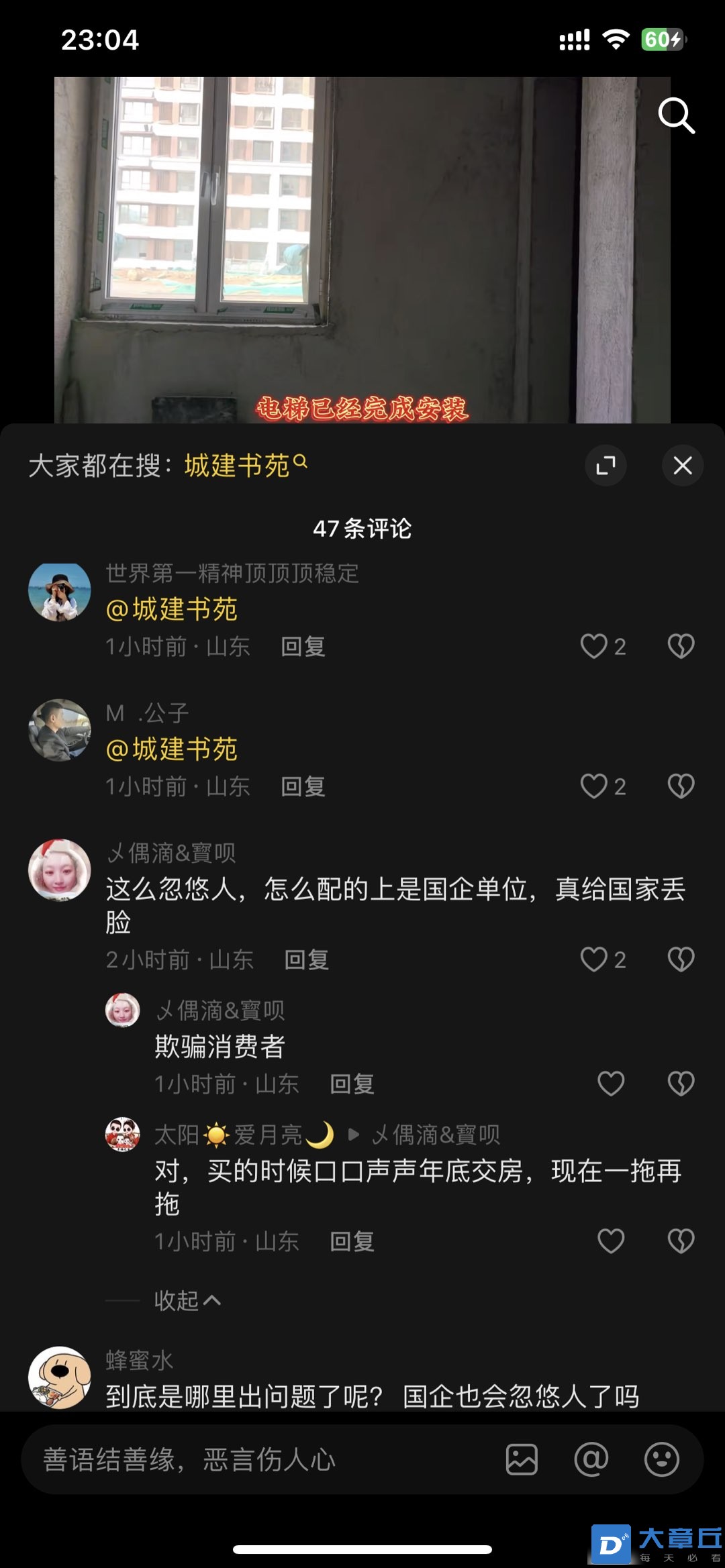Screen dimensions: 725x1568
Task: Like the comment 欺骗消费者
Action: pos(611,1084)
